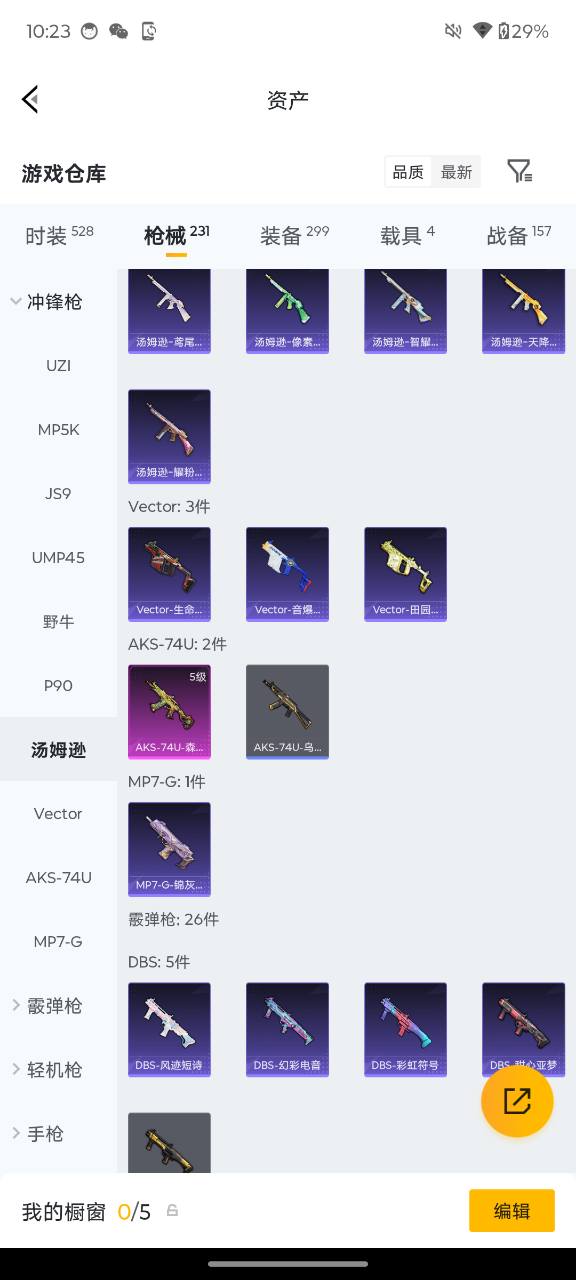
Task: Sort by 最新
Action: click(456, 172)
